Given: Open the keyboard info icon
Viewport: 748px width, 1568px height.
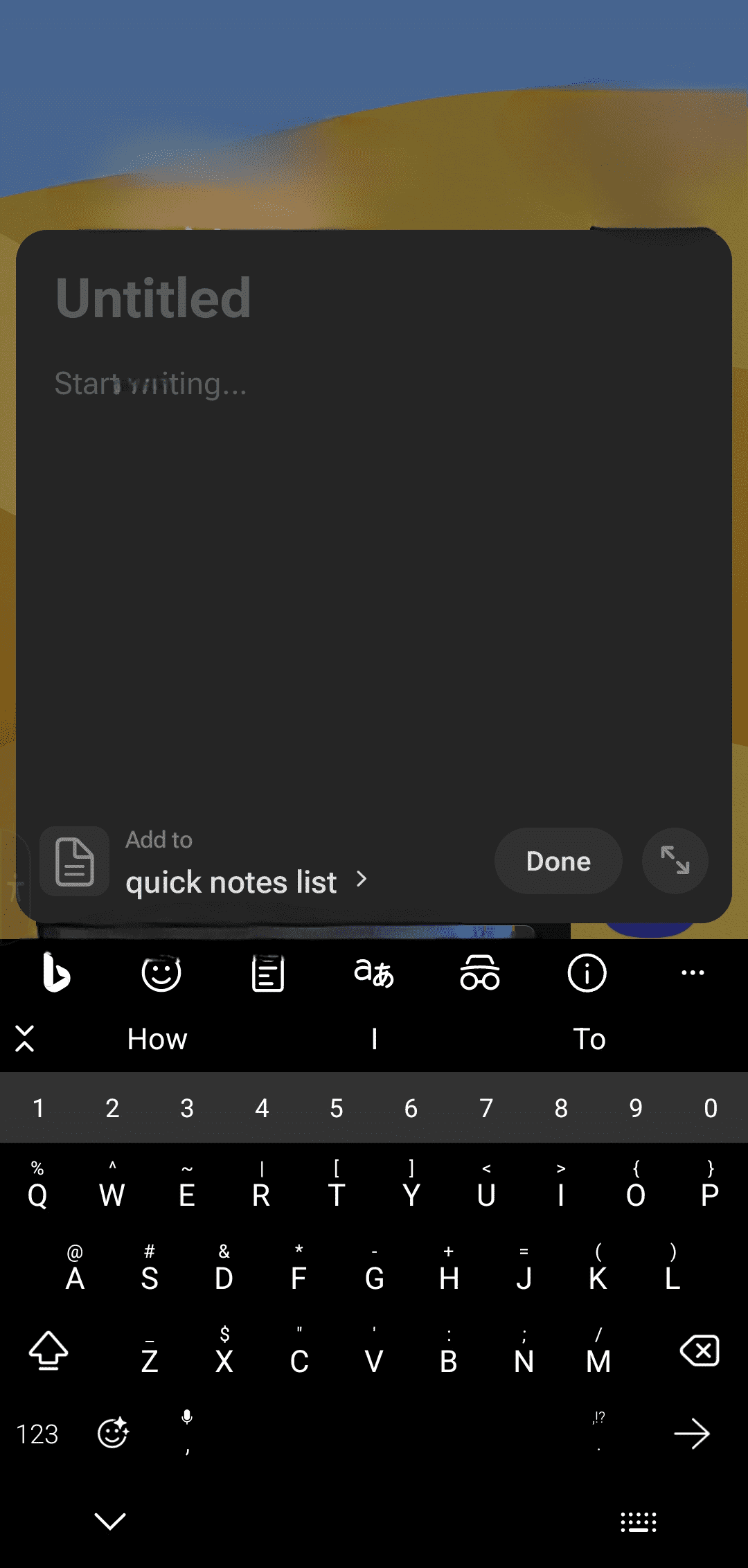Looking at the screenshot, I should click(x=587, y=973).
